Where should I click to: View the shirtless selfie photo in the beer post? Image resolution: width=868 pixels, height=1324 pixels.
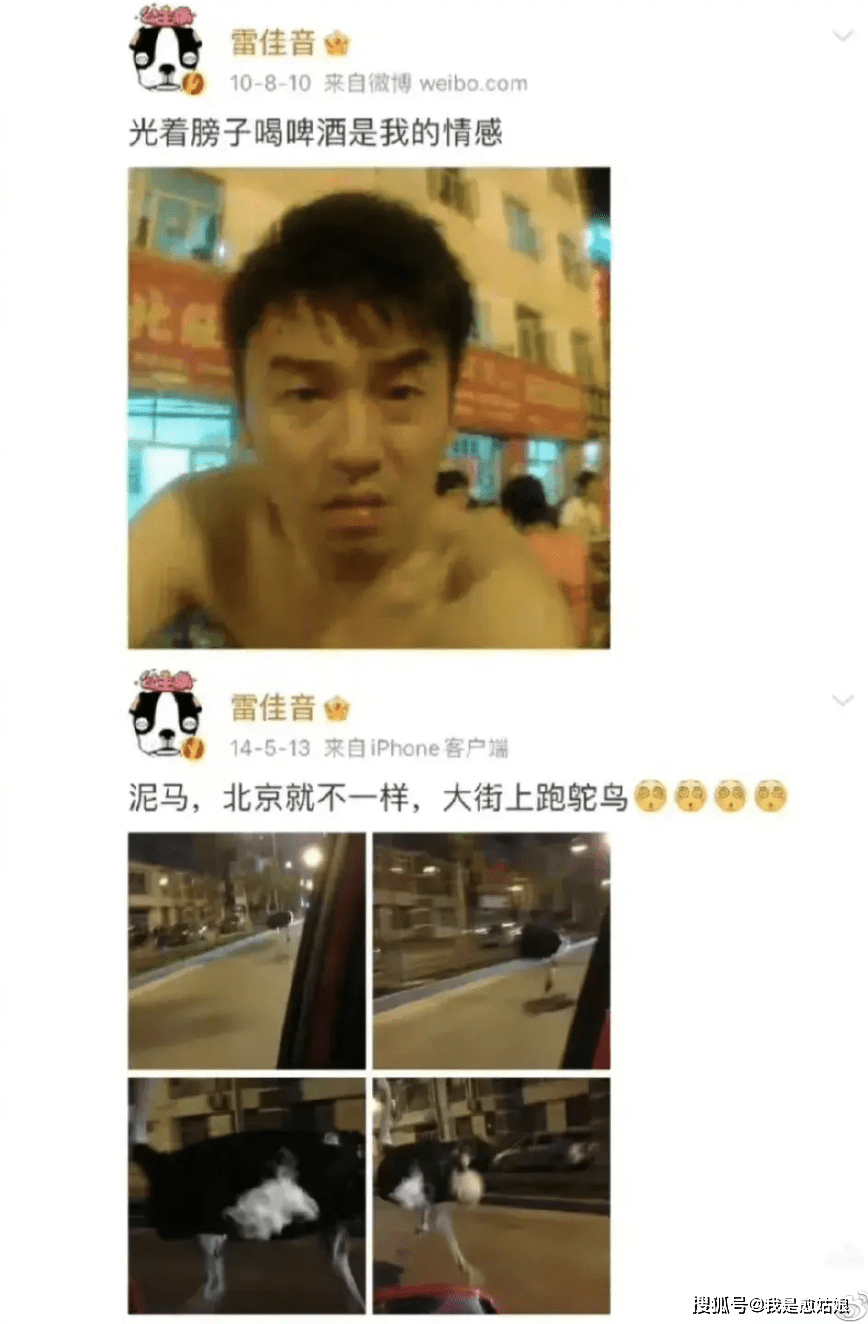(x=368, y=407)
